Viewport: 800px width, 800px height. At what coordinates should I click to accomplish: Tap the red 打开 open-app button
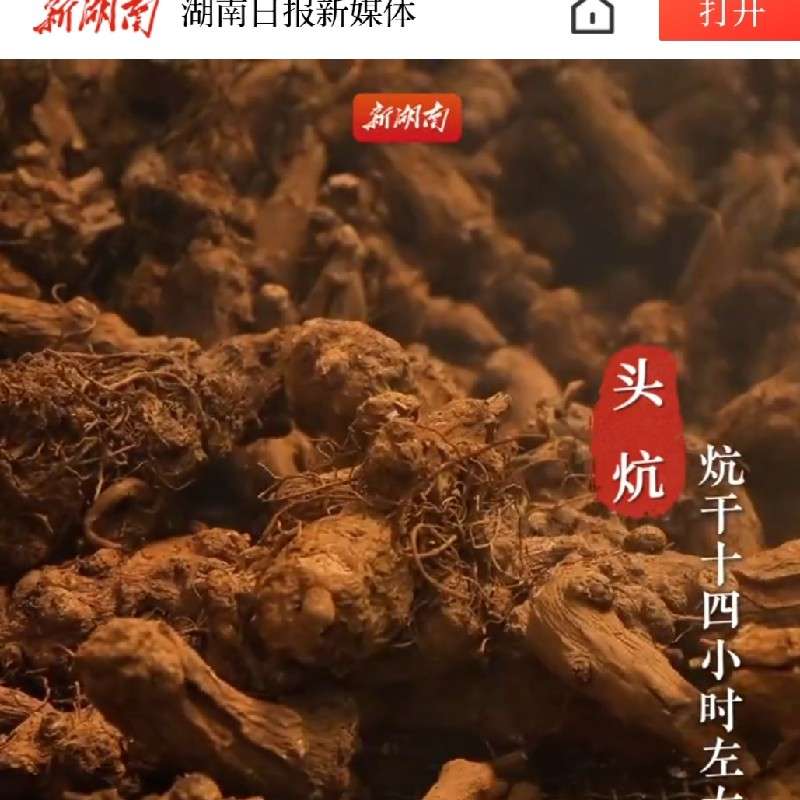[x=729, y=17]
